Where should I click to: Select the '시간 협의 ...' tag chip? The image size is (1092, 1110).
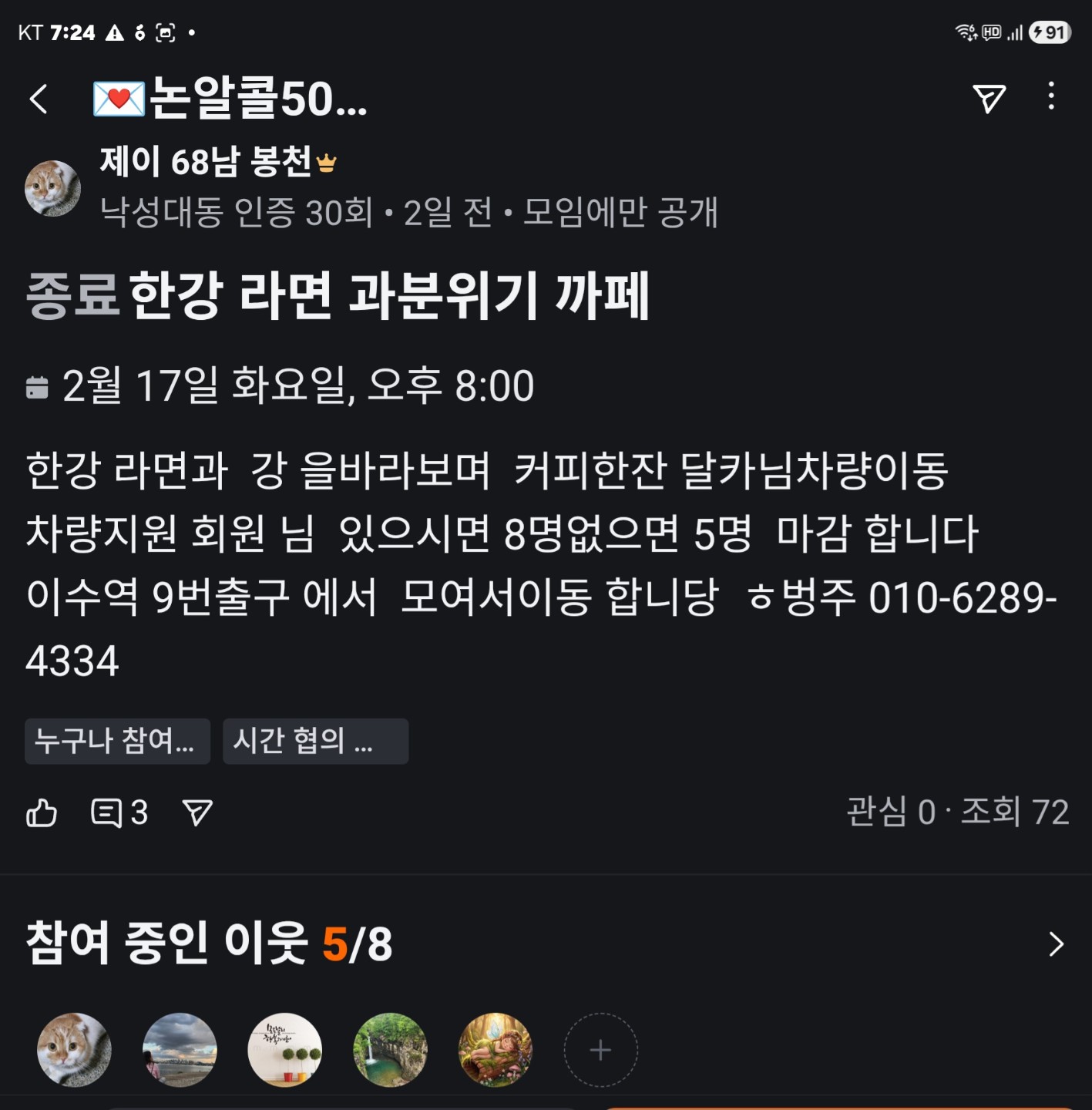coord(314,742)
